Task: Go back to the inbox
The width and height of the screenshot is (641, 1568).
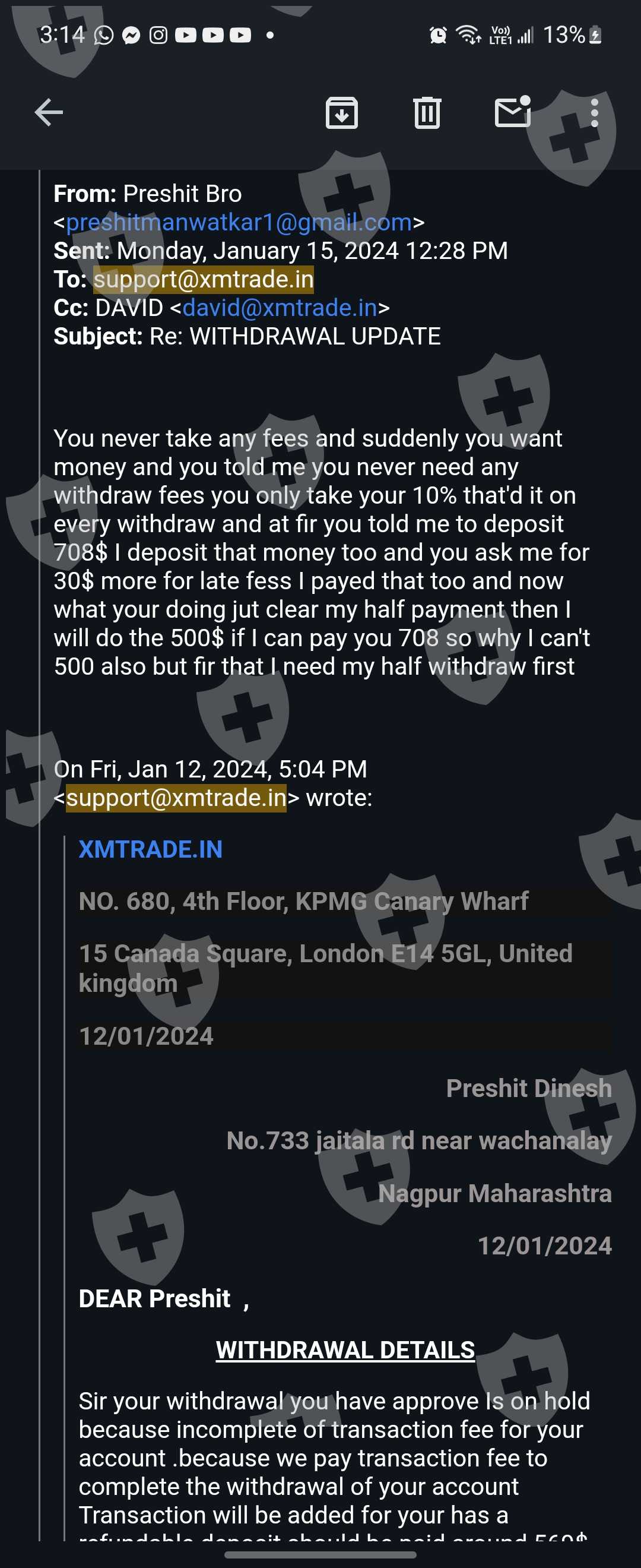Action: tap(49, 113)
